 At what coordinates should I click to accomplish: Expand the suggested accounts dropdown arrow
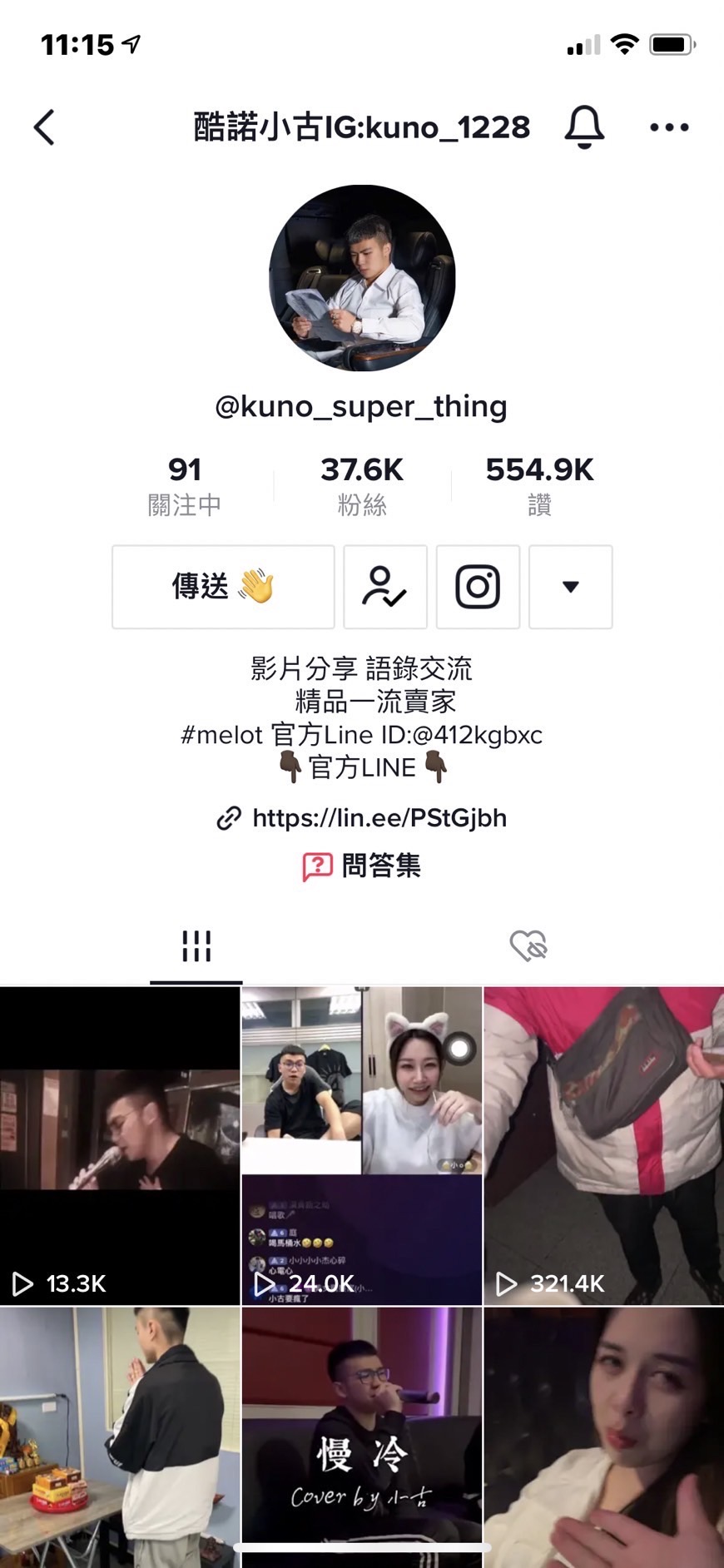570,587
